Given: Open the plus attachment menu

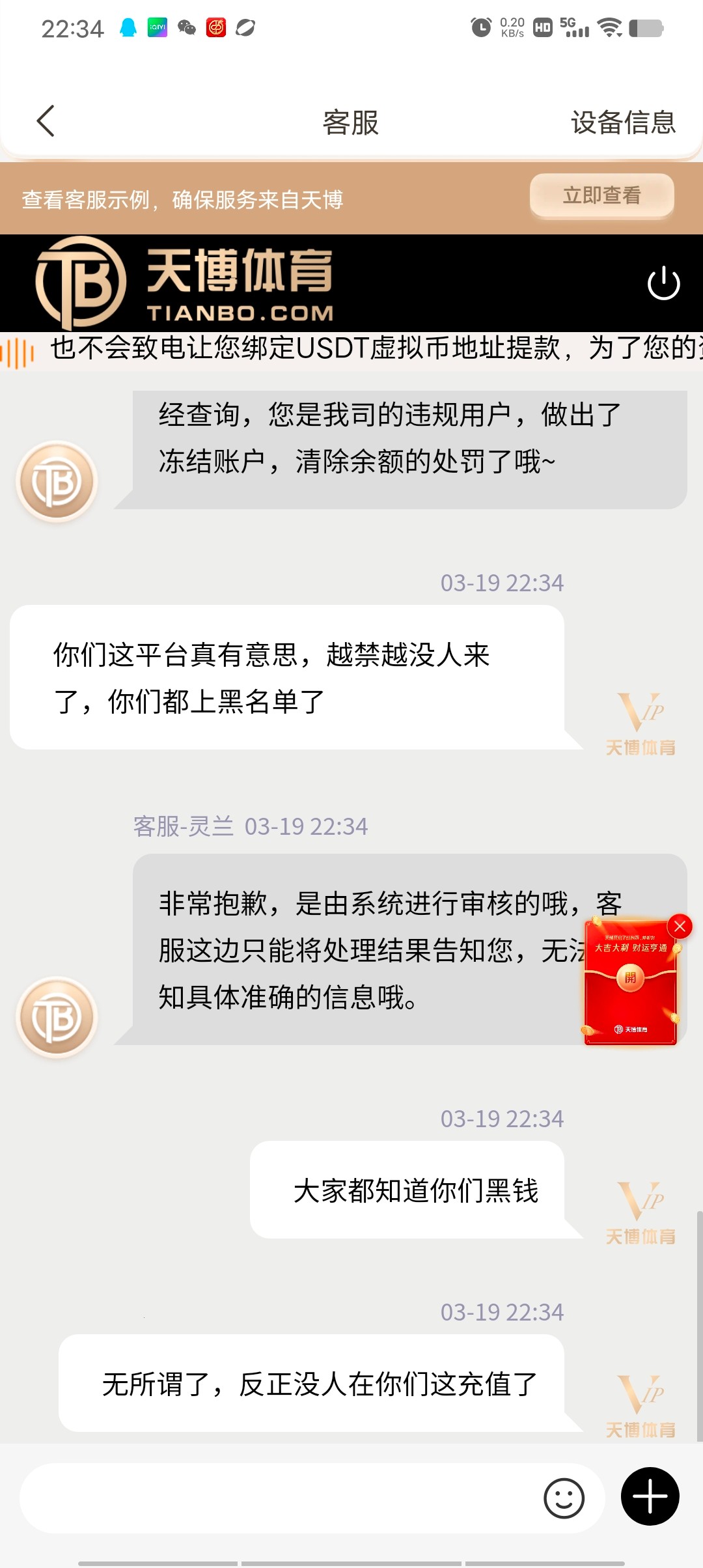Looking at the screenshot, I should coord(650,1496).
